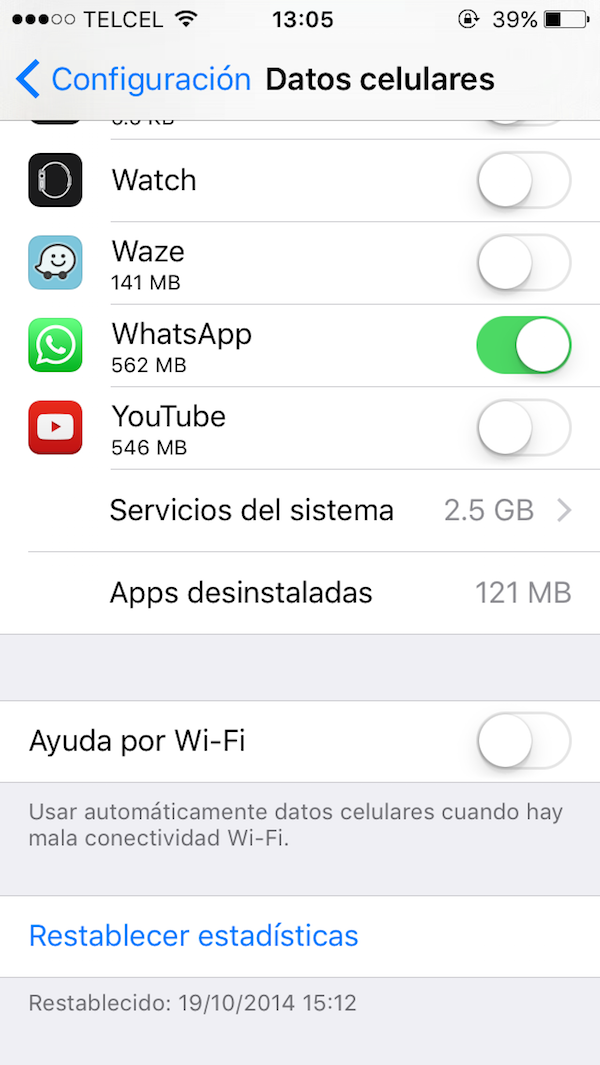Enable cellular data for YouTube

click(x=523, y=428)
